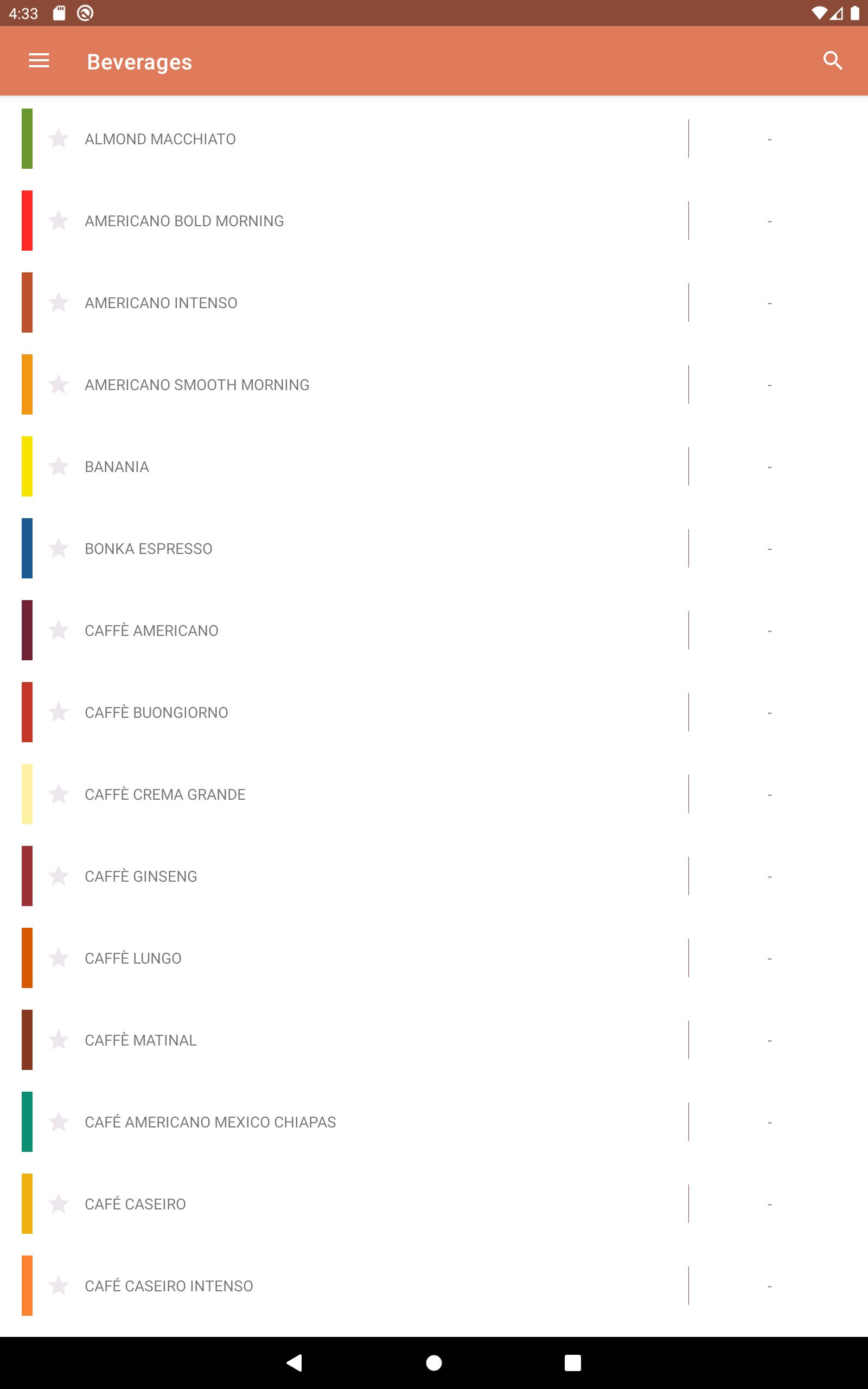
Task: Favorite the Café Caseiro Intenso drink
Action: click(x=59, y=1286)
